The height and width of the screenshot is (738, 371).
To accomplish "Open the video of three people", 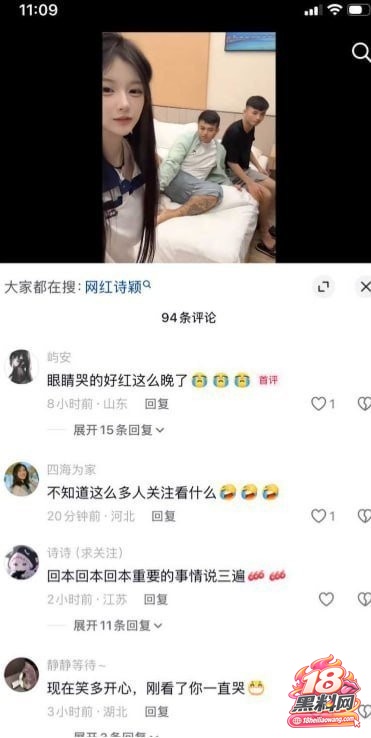I will click(189, 147).
